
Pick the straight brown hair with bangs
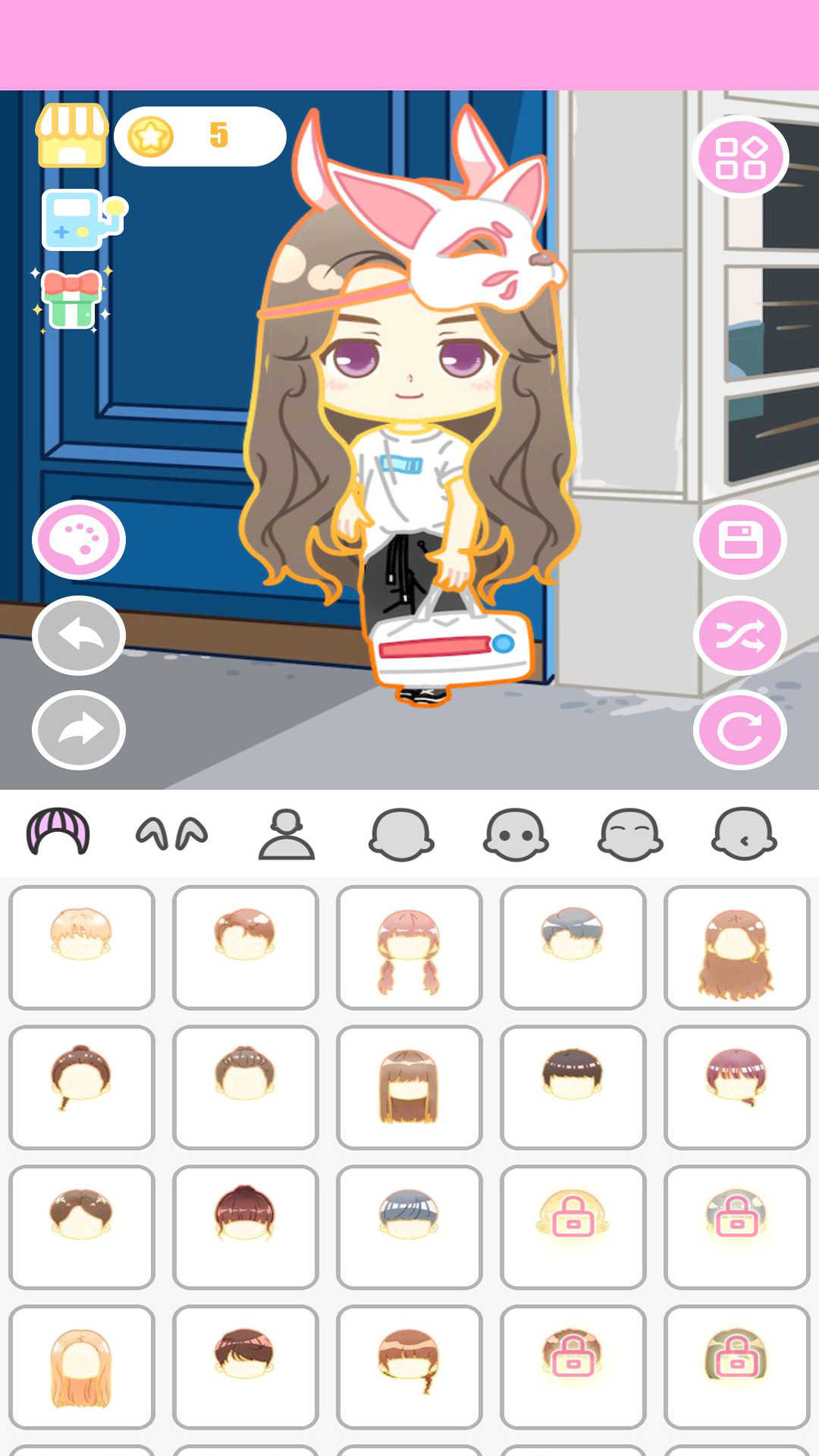coord(409,1087)
